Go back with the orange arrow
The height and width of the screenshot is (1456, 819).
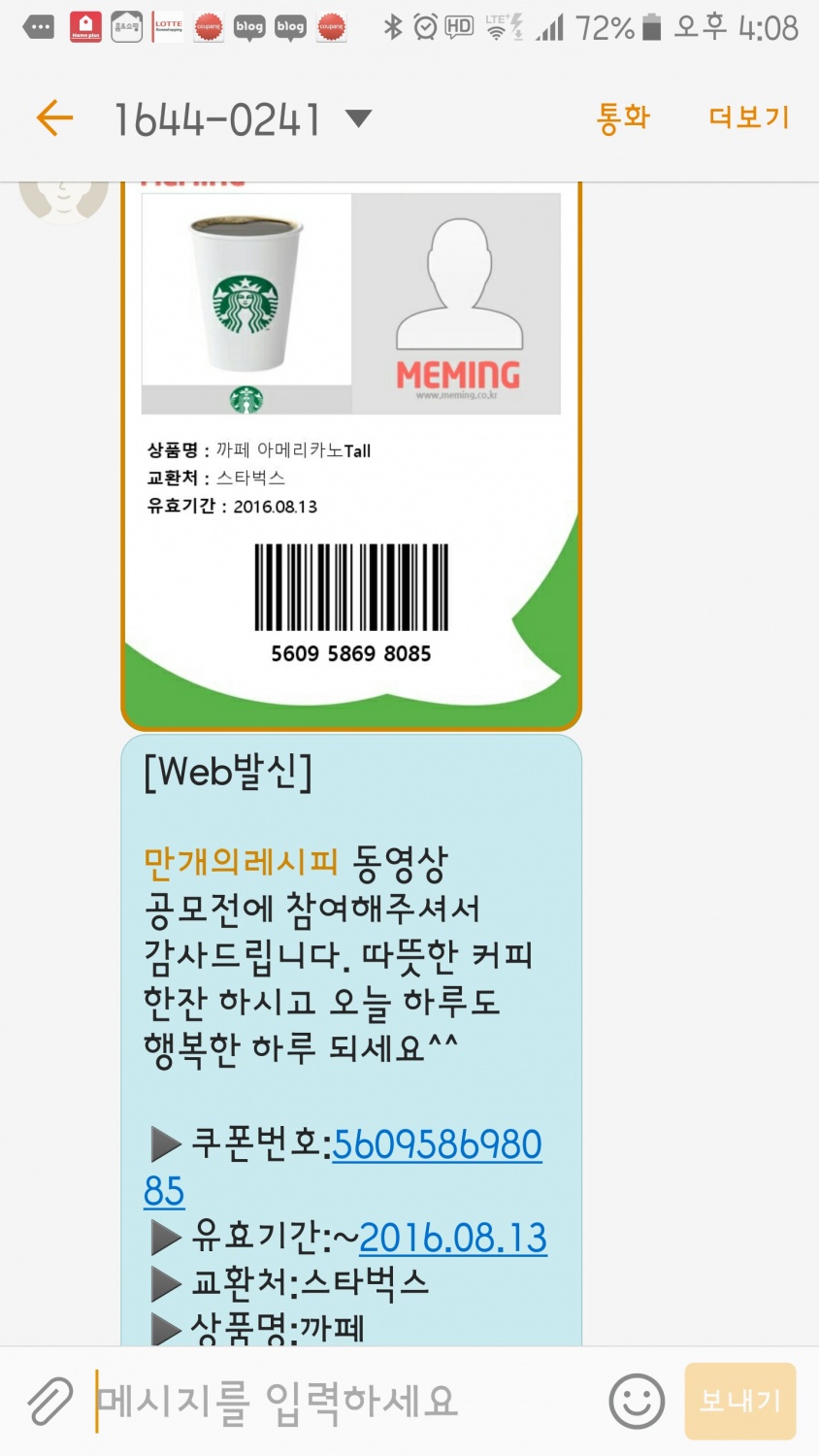tap(54, 118)
